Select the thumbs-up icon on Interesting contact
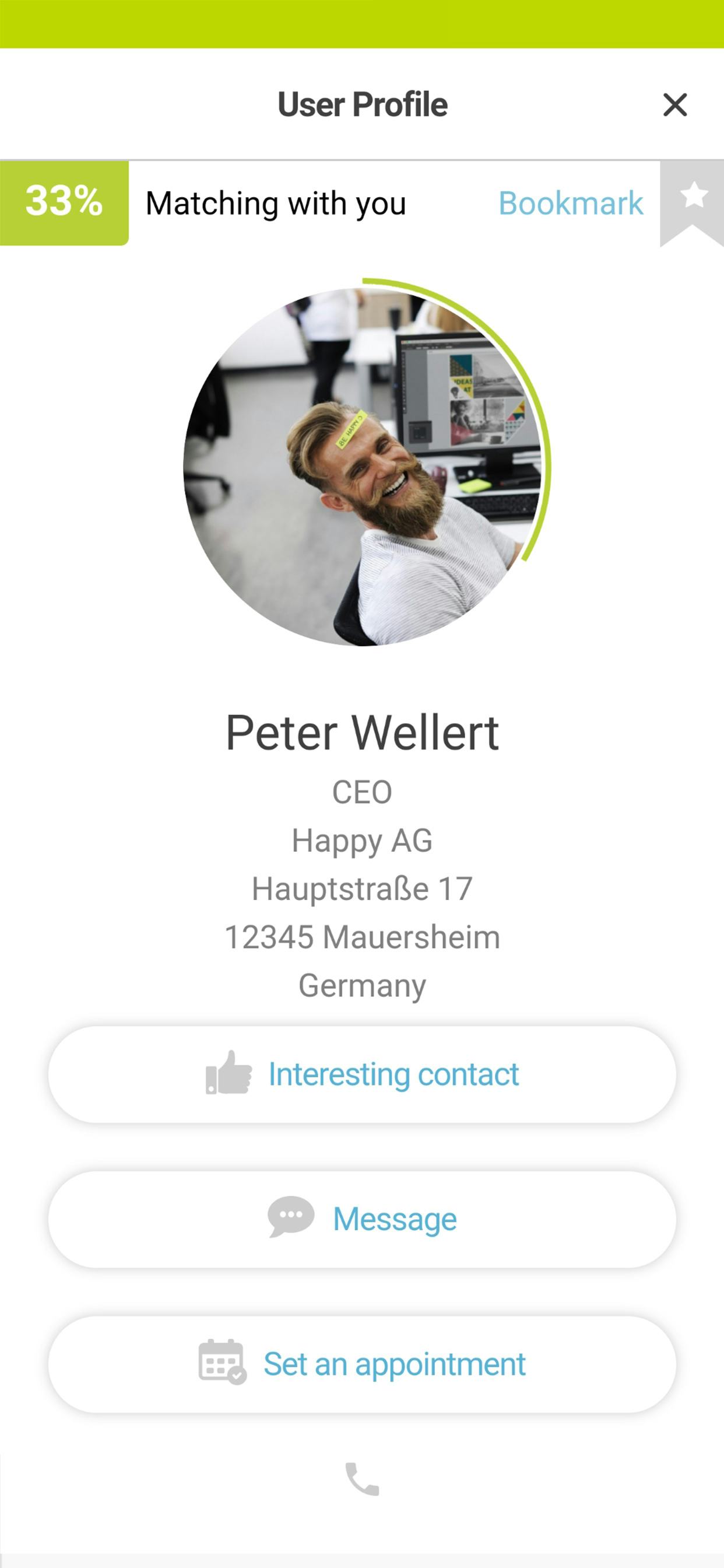 tap(231, 1074)
